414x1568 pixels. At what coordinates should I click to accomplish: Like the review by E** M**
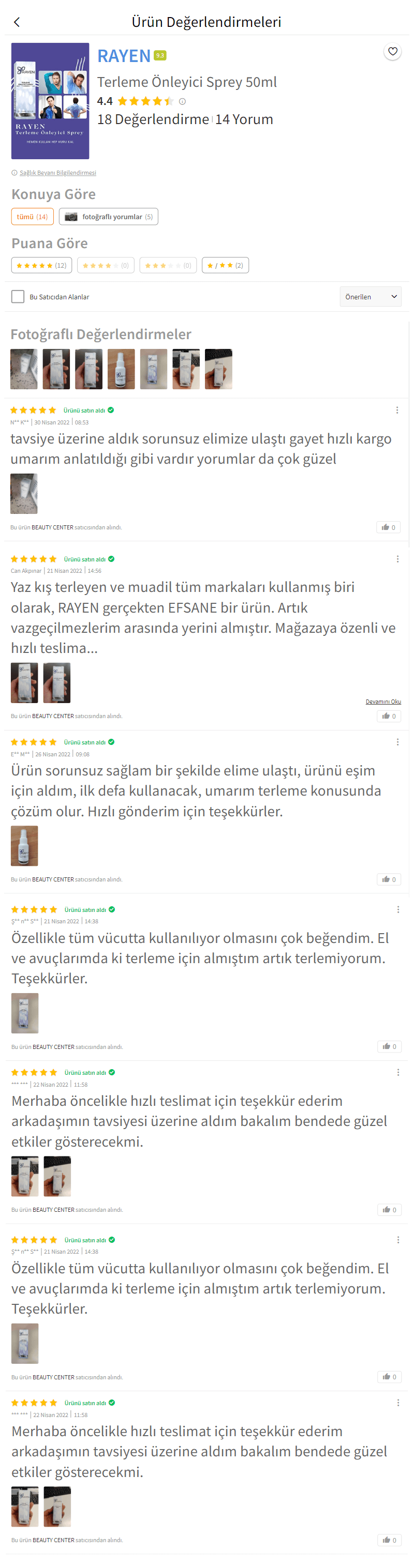click(x=389, y=879)
